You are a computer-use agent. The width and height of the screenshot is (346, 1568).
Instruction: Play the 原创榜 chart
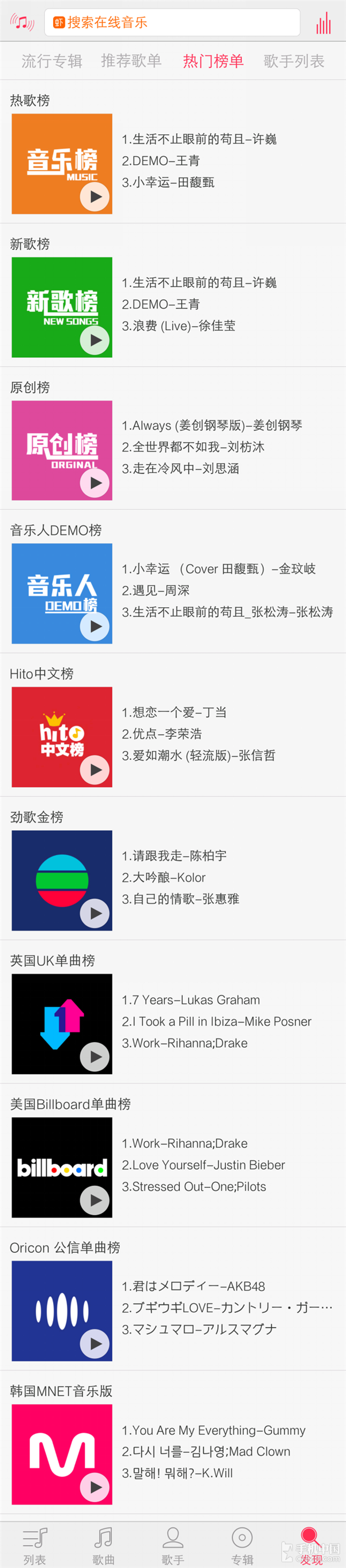point(95,483)
